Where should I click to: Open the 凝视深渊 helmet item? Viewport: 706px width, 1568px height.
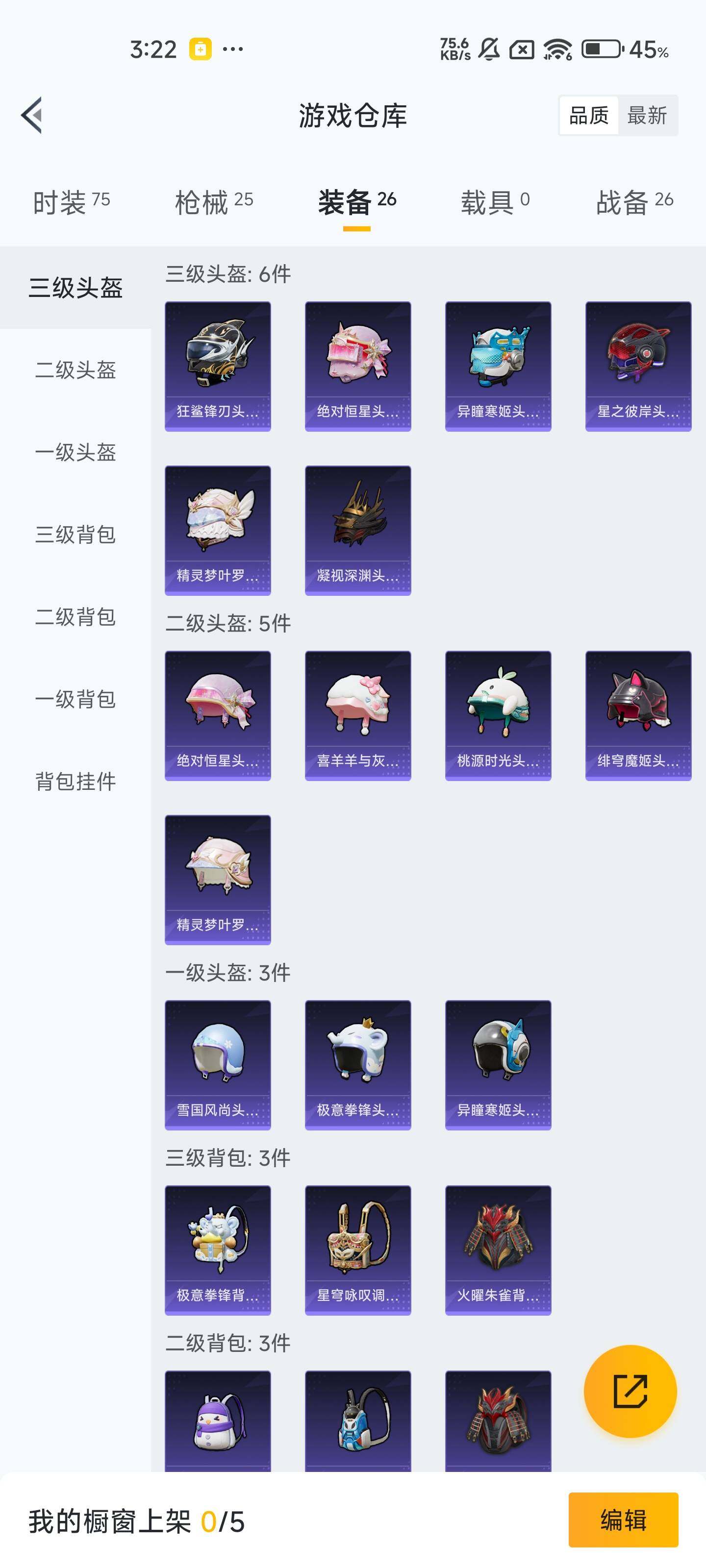(357, 530)
